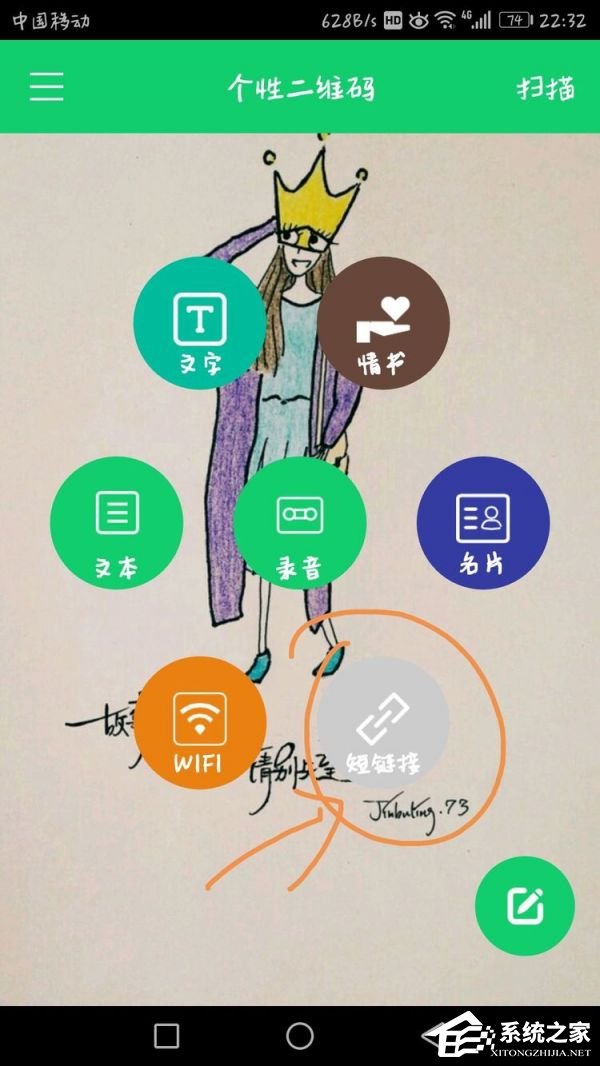Screen dimensions: 600x1066
Task: Tap the green edit floating button
Action: (524, 905)
